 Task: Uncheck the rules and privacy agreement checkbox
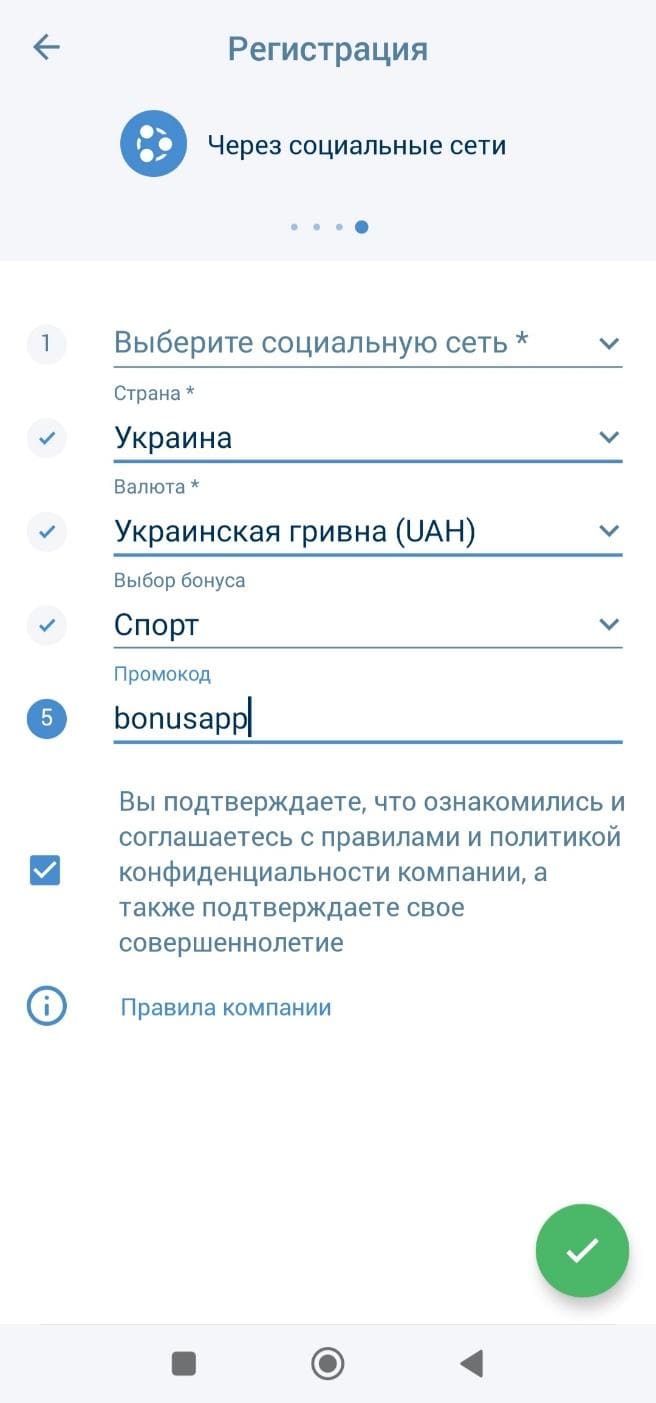coord(45,871)
